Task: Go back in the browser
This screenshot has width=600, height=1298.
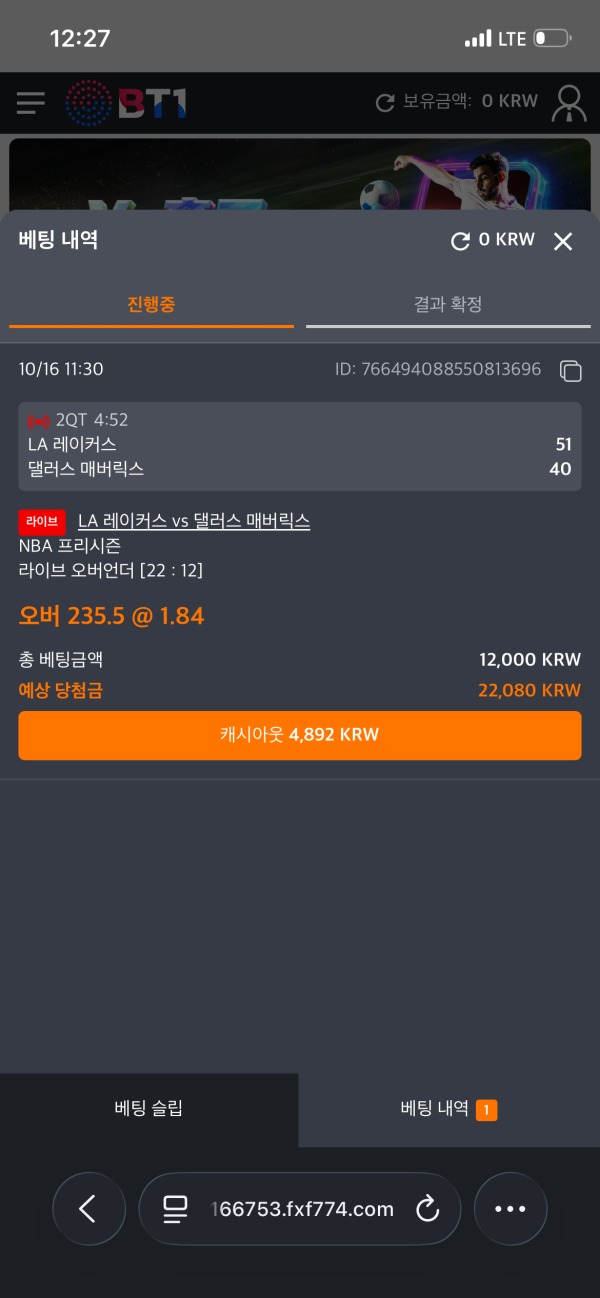Action: pos(88,1209)
